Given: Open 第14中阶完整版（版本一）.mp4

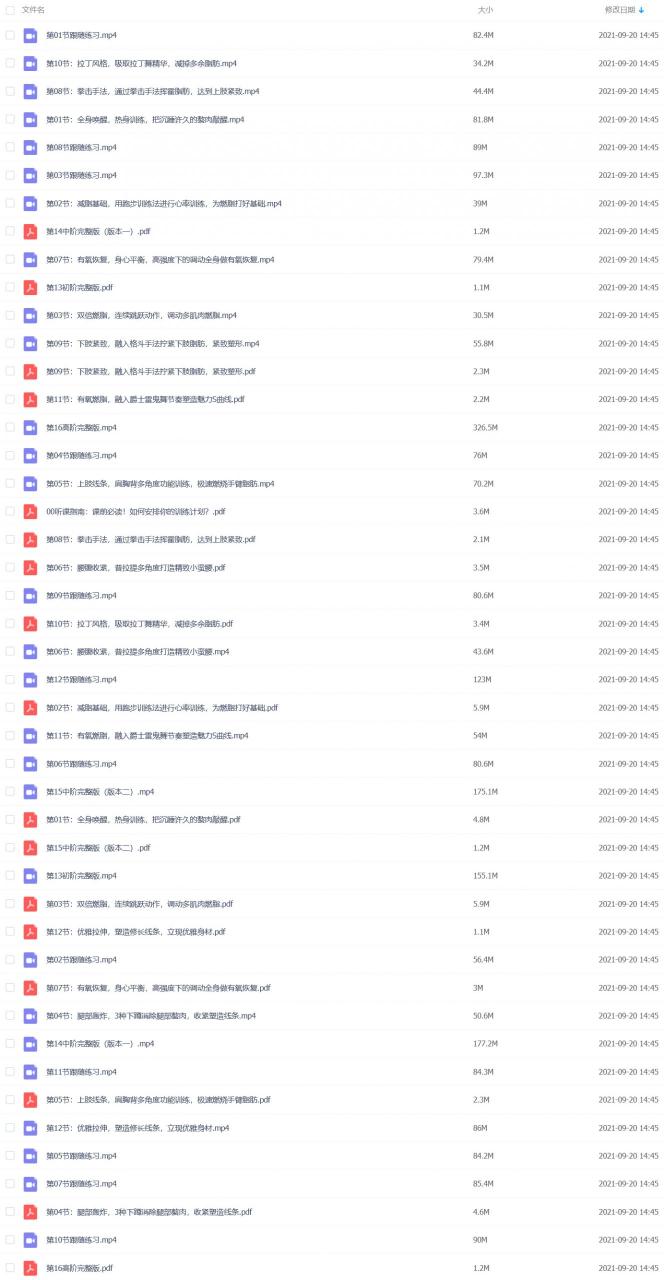Looking at the screenshot, I should click(x=100, y=1043).
